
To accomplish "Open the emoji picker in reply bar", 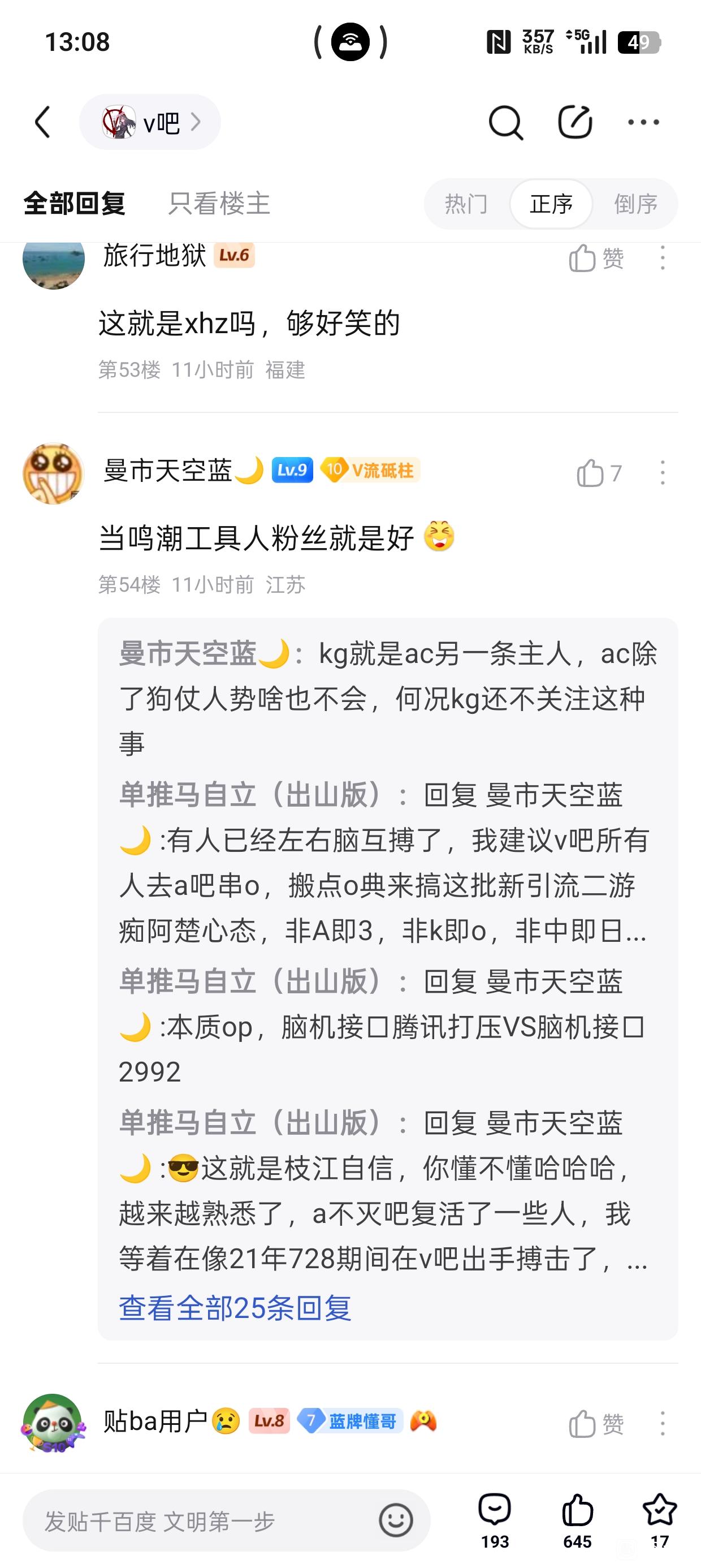I will (x=396, y=1520).
